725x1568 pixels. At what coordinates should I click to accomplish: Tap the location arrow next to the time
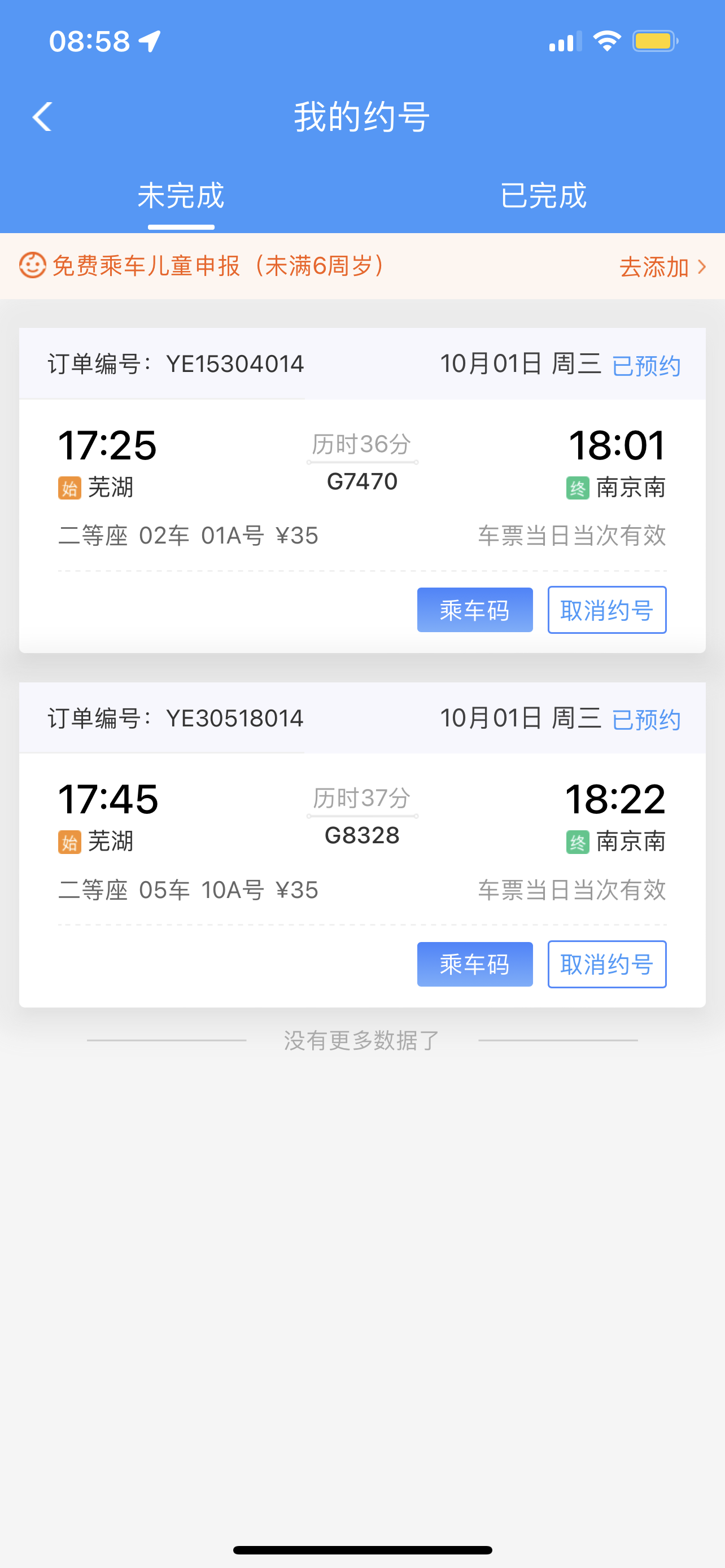pyautogui.click(x=148, y=40)
